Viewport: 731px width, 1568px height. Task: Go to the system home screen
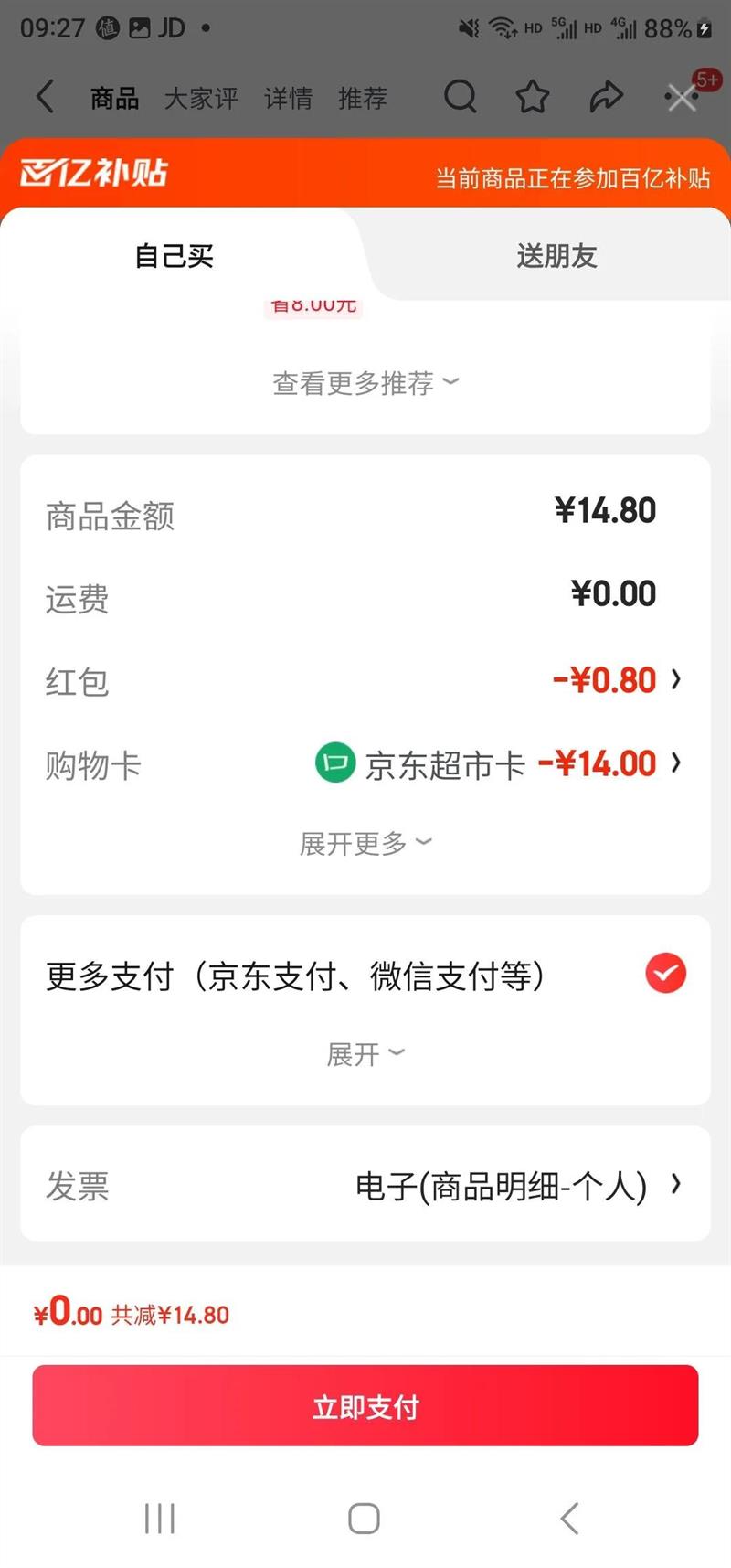pyautogui.click(x=364, y=1519)
